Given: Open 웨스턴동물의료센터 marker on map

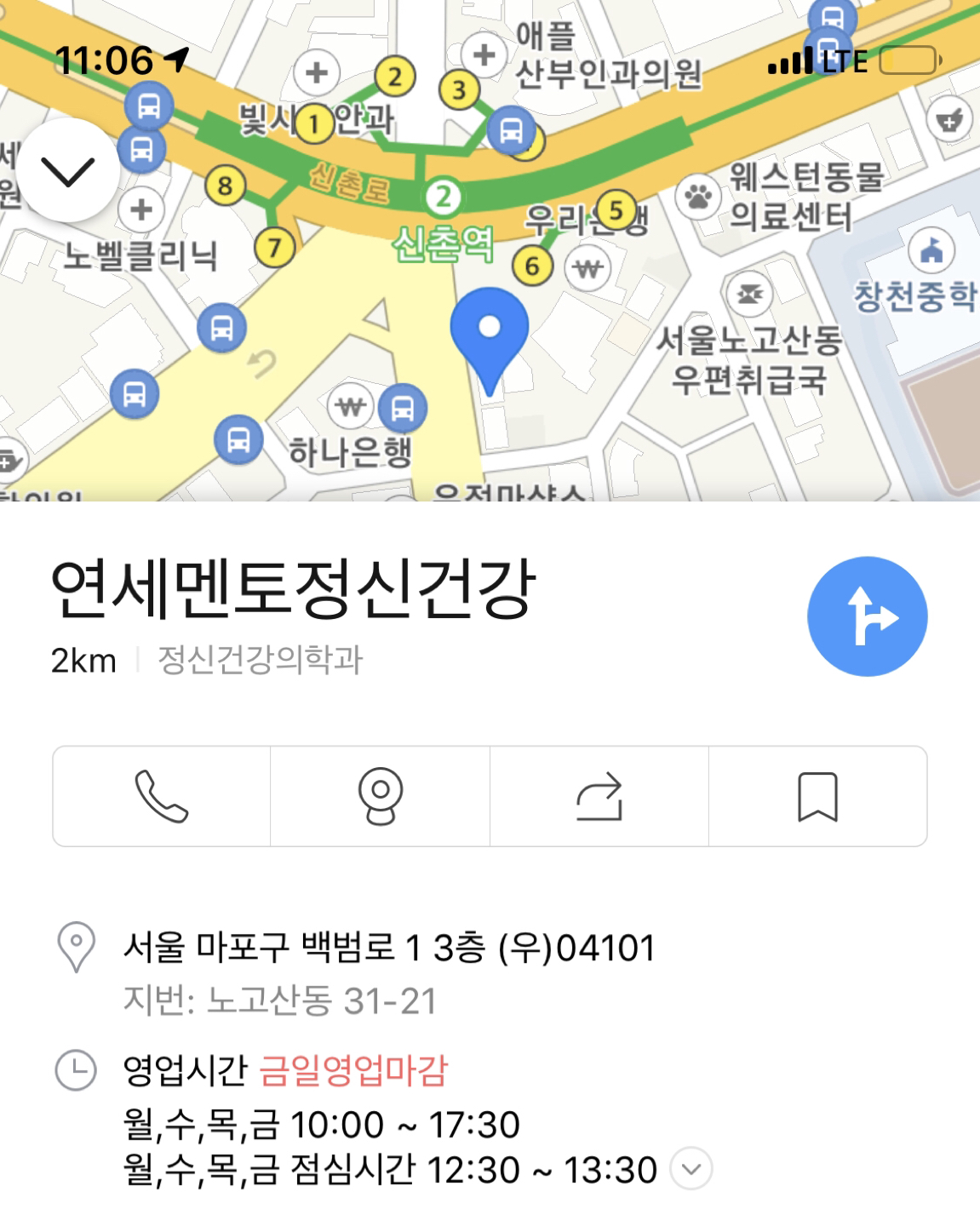Looking at the screenshot, I should pos(698,198).
